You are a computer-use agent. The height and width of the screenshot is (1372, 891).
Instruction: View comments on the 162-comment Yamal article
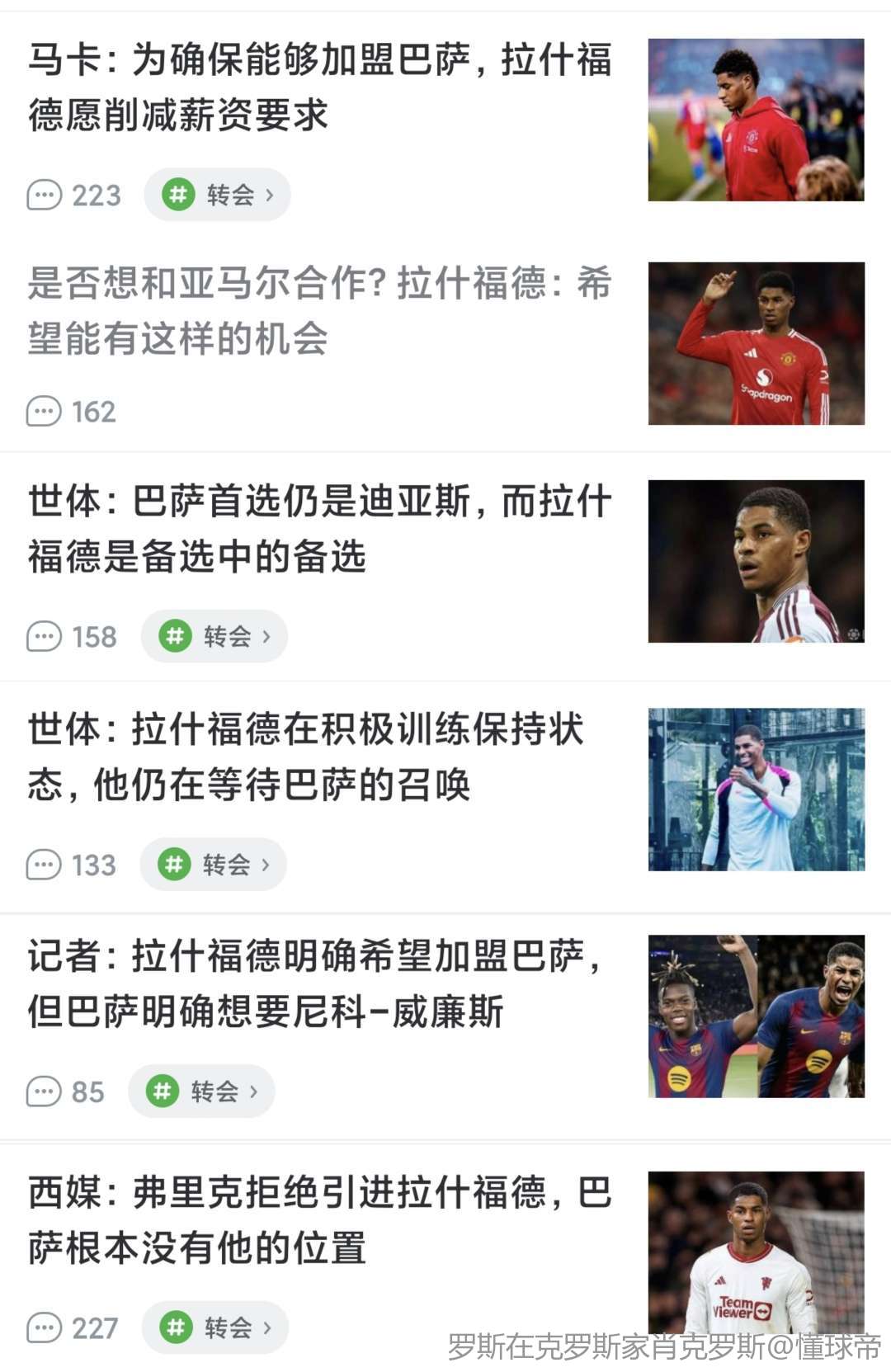[x=72, y=412]
